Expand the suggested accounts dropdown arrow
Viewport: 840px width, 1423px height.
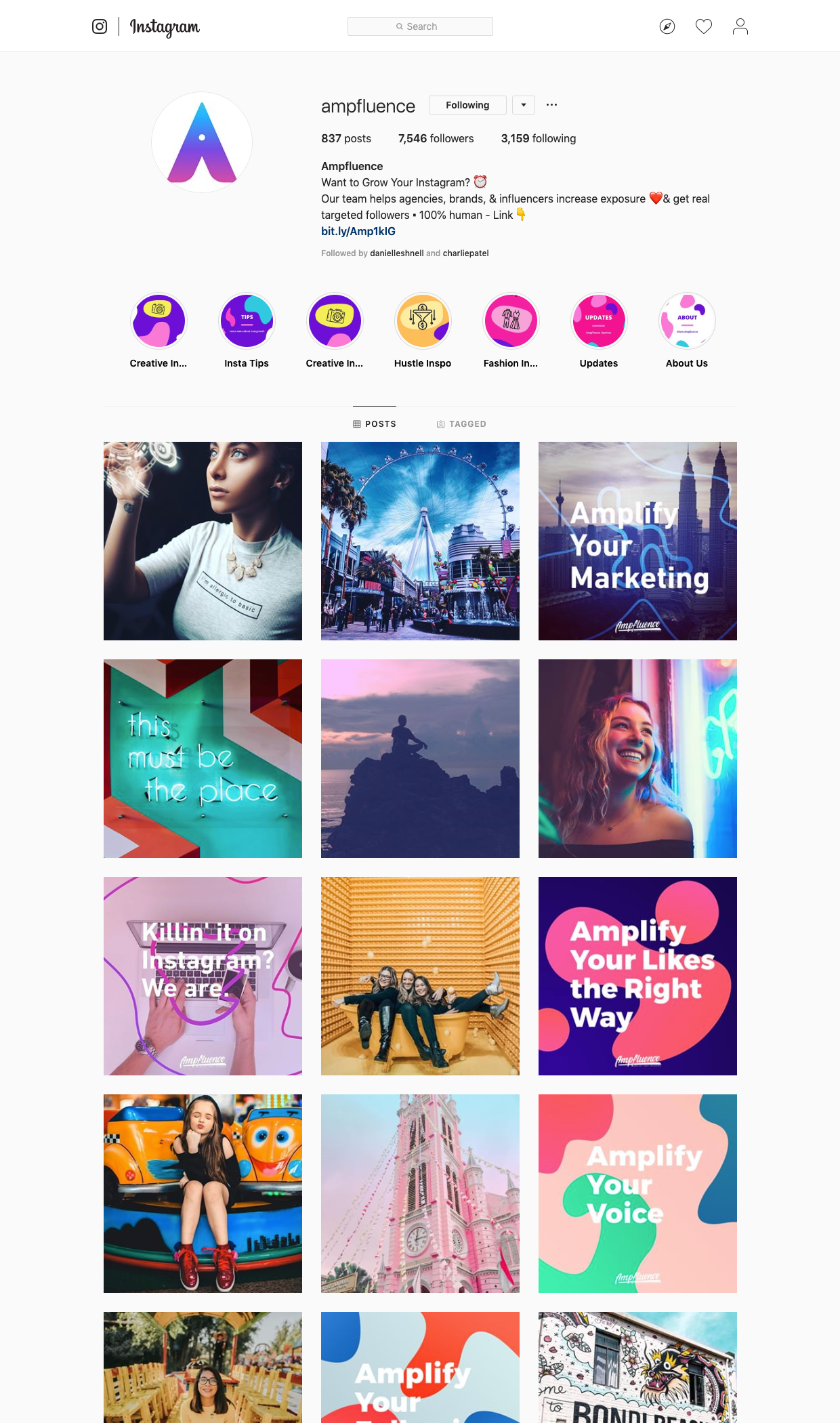[524, 105]
